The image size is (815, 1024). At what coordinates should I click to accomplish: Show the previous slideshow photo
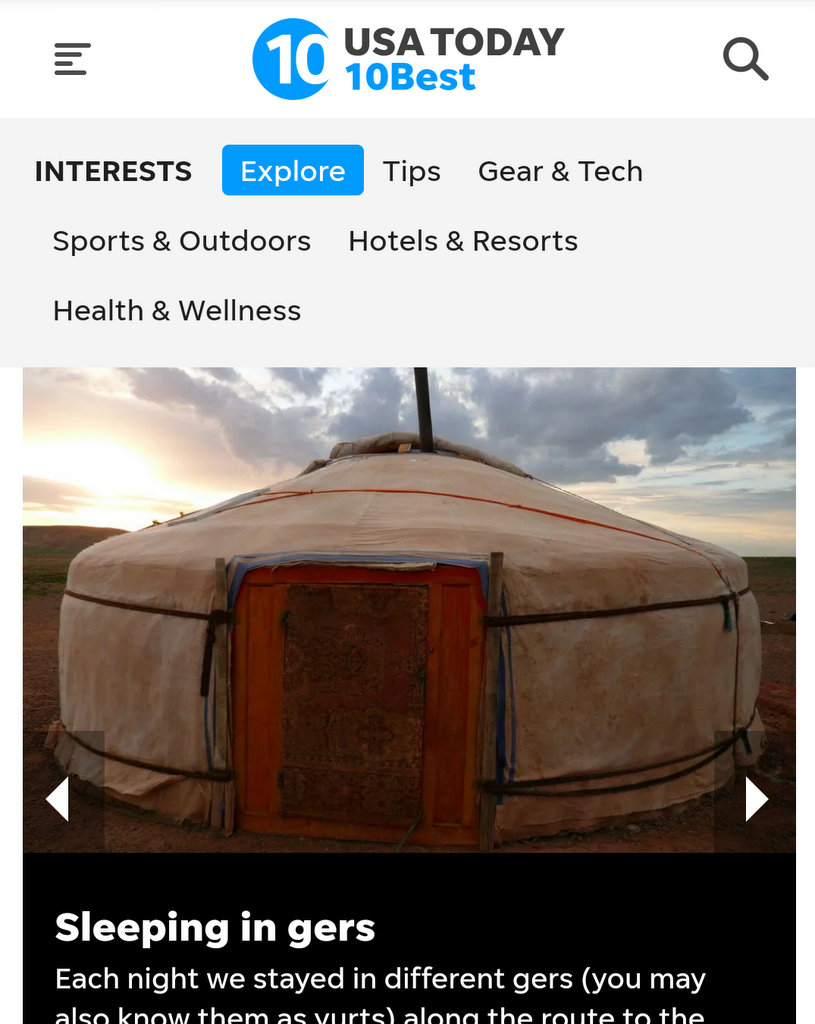pyautogui.click(x=58, y=799)
